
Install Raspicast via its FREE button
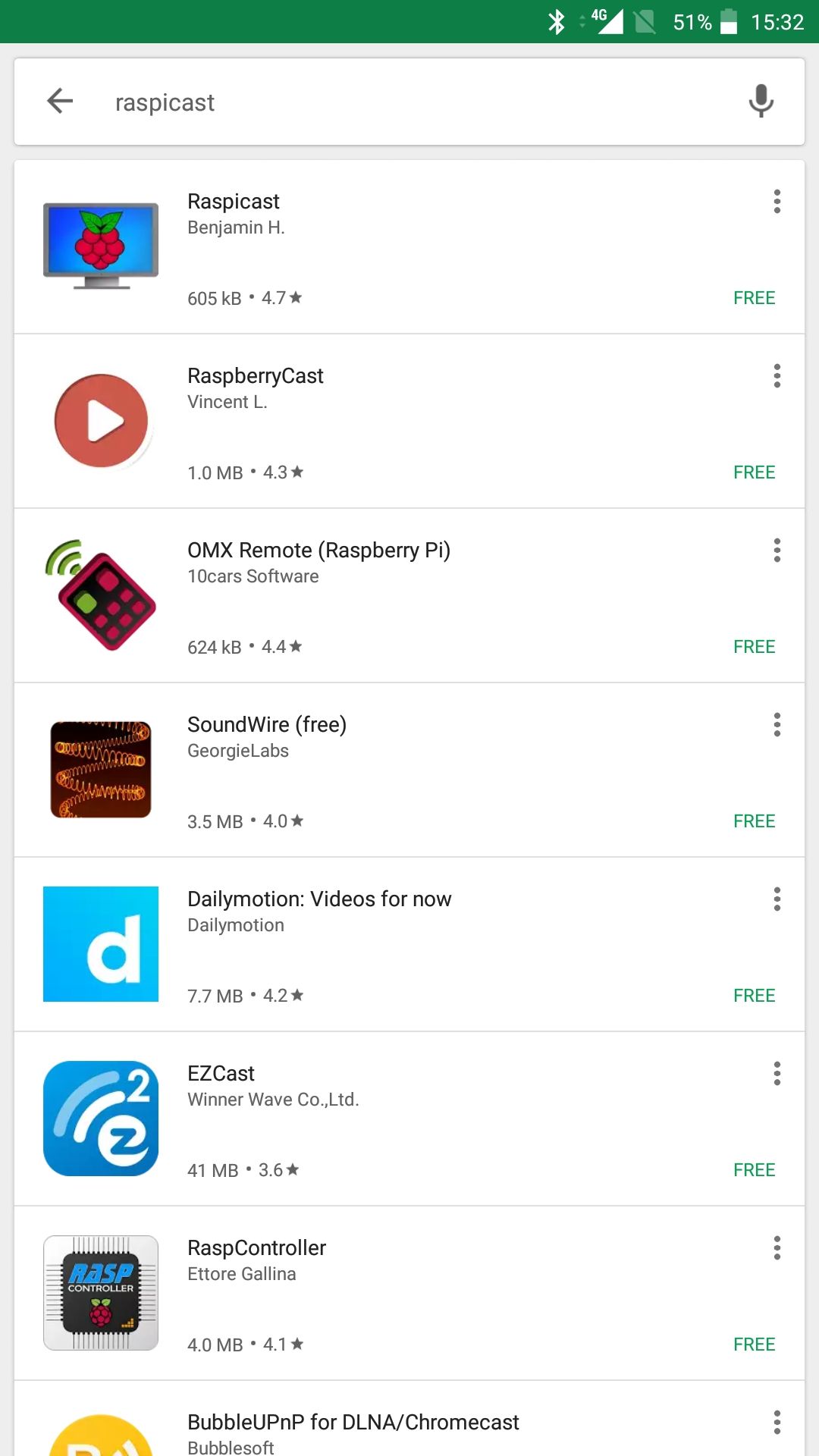click(x=754, y=297)
